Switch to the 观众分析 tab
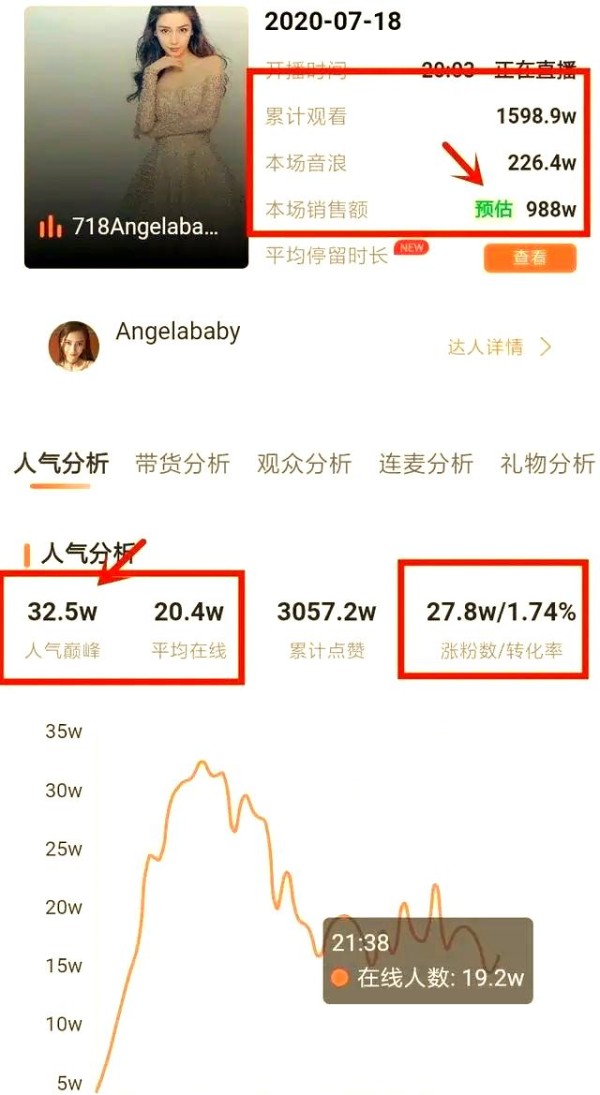The height and width of the screenshot is (1095, 600). point(303,464)
